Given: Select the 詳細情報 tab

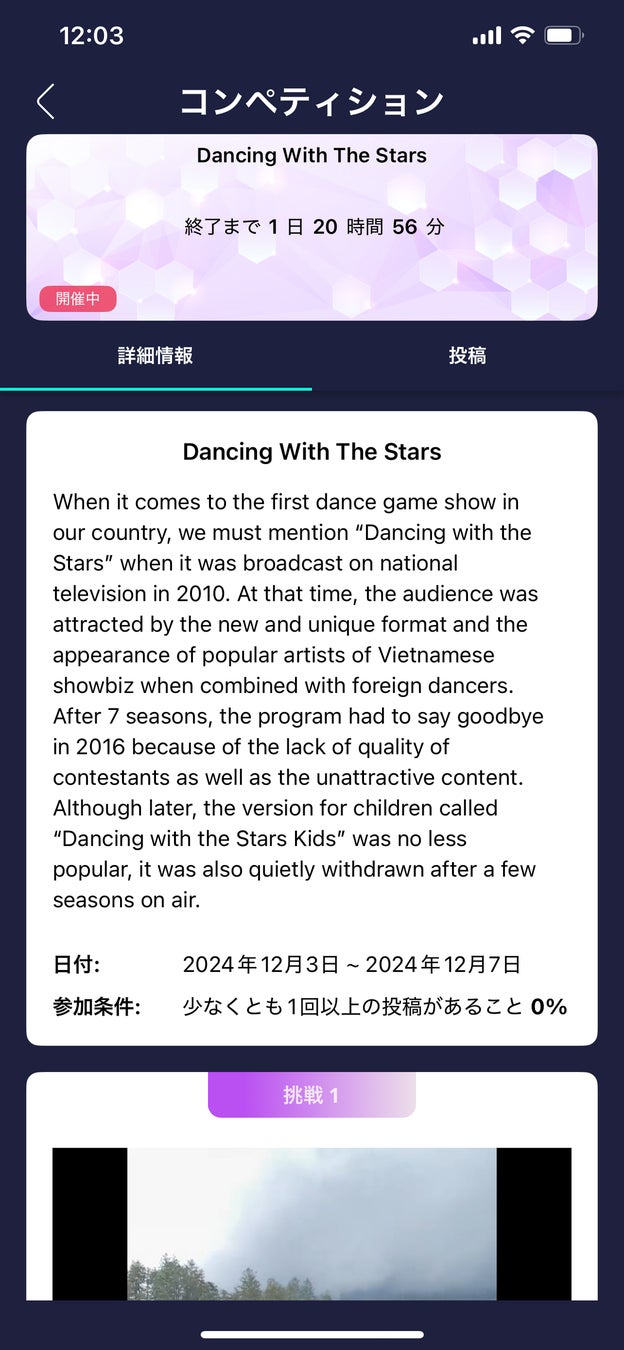Looking at the screenshot, I should click(x=155, y=356).
